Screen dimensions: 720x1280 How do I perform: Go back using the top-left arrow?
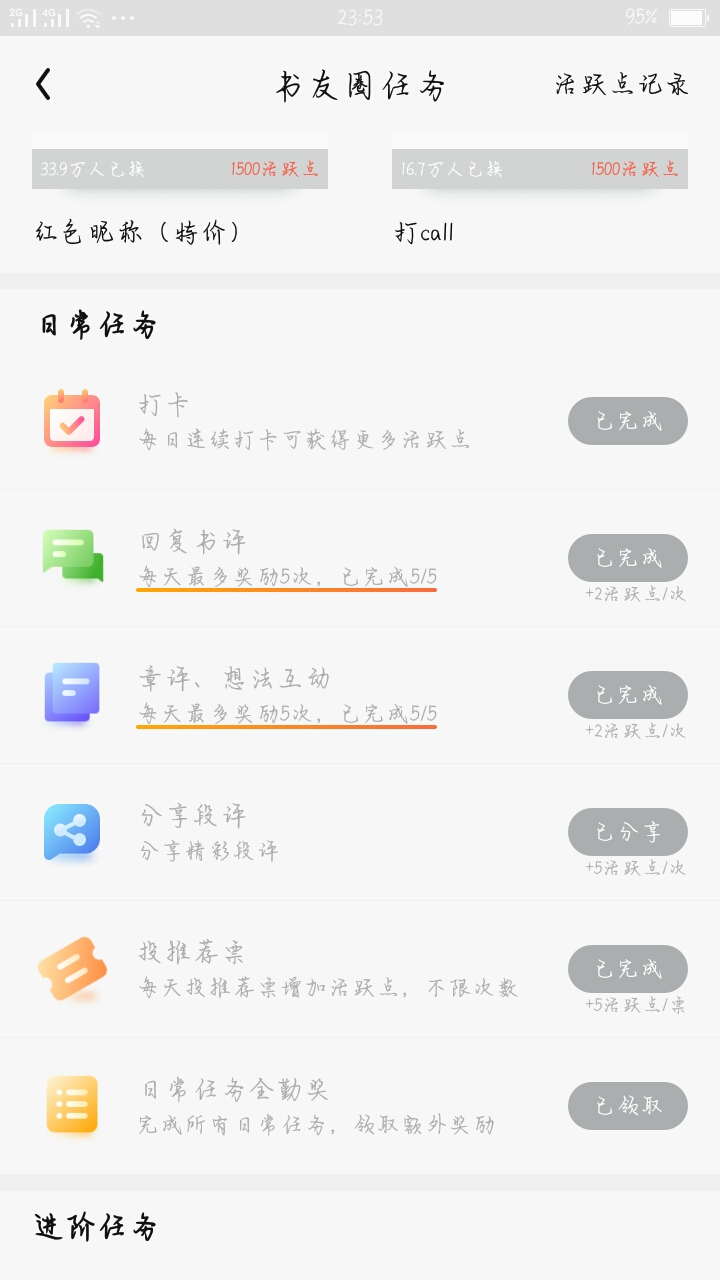point(43,84)
